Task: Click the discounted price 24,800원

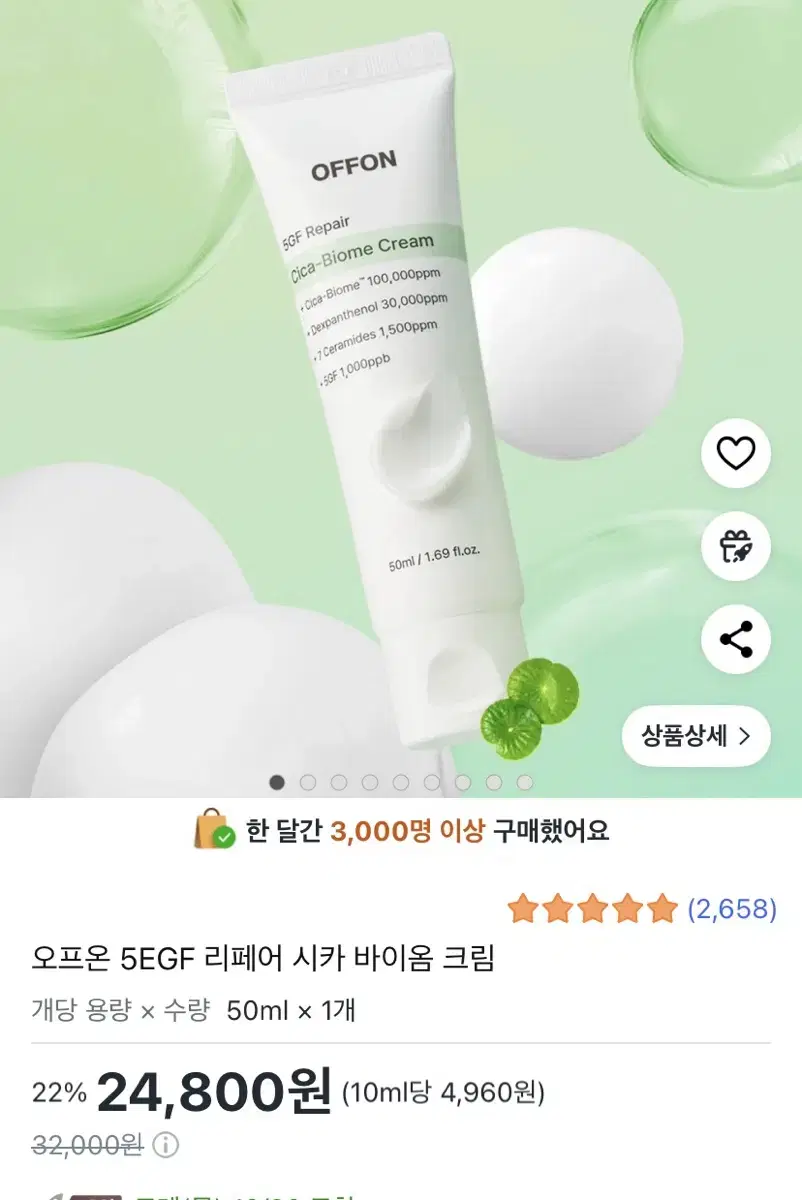Action: (x=210, y=1093)
